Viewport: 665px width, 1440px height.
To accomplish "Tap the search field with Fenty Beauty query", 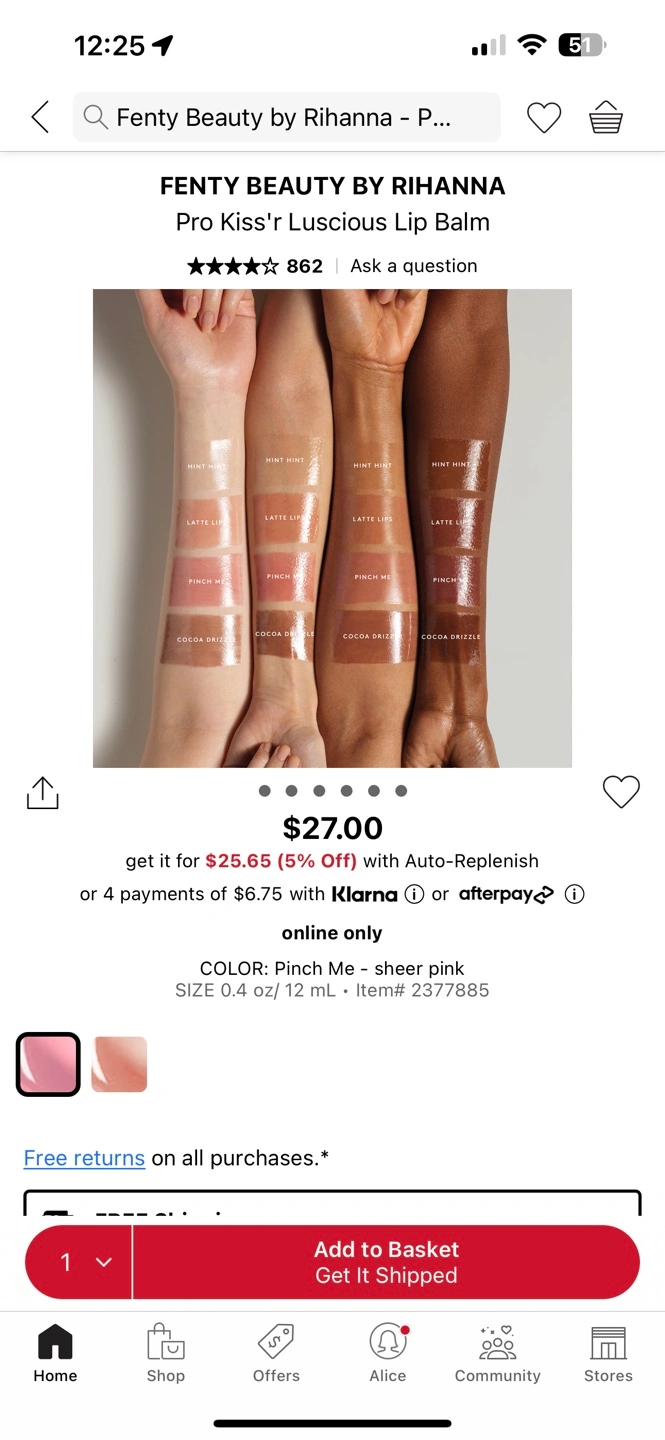I will tap(286, 117).
